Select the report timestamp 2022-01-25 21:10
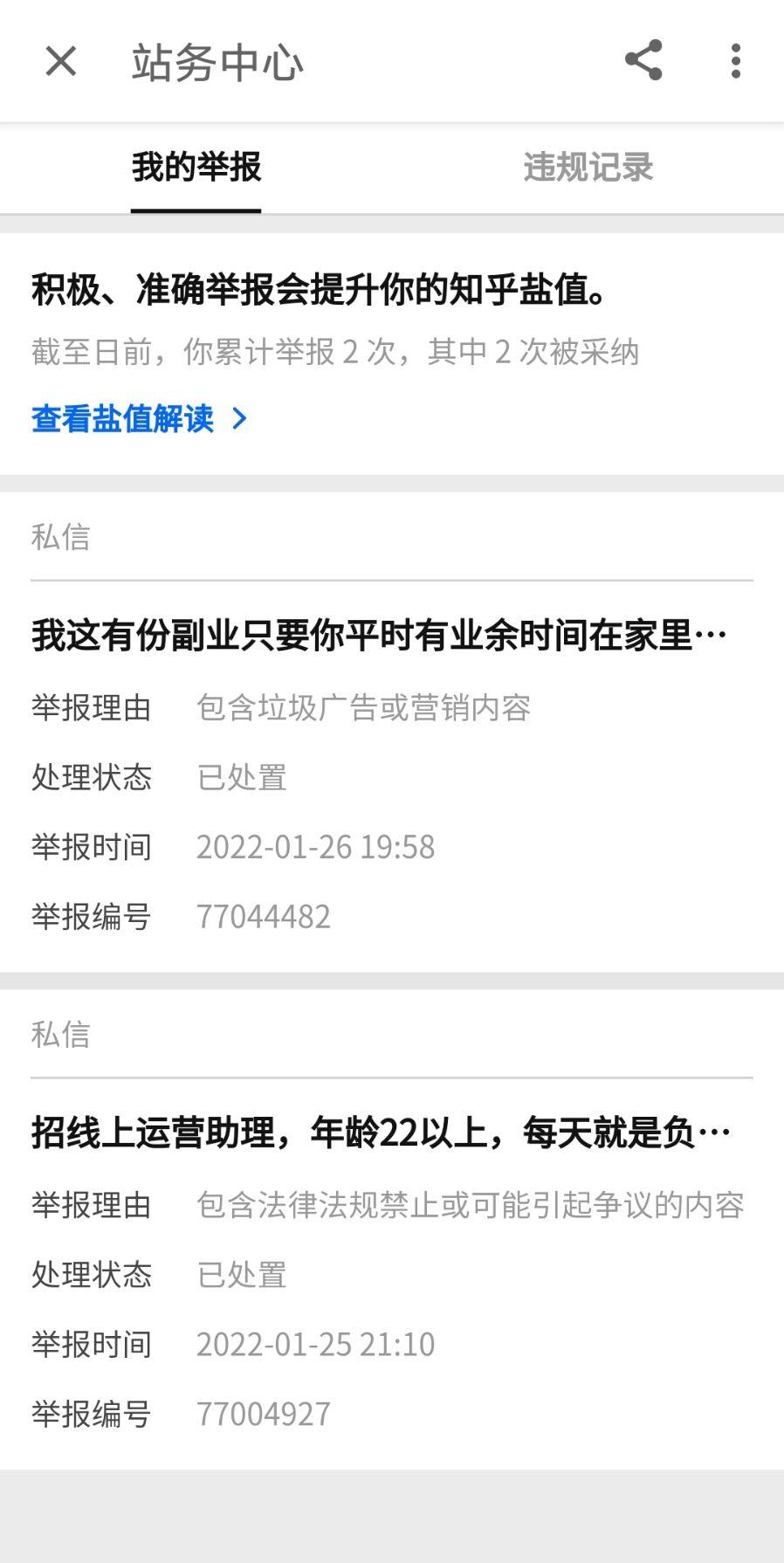 point(315,1345)
